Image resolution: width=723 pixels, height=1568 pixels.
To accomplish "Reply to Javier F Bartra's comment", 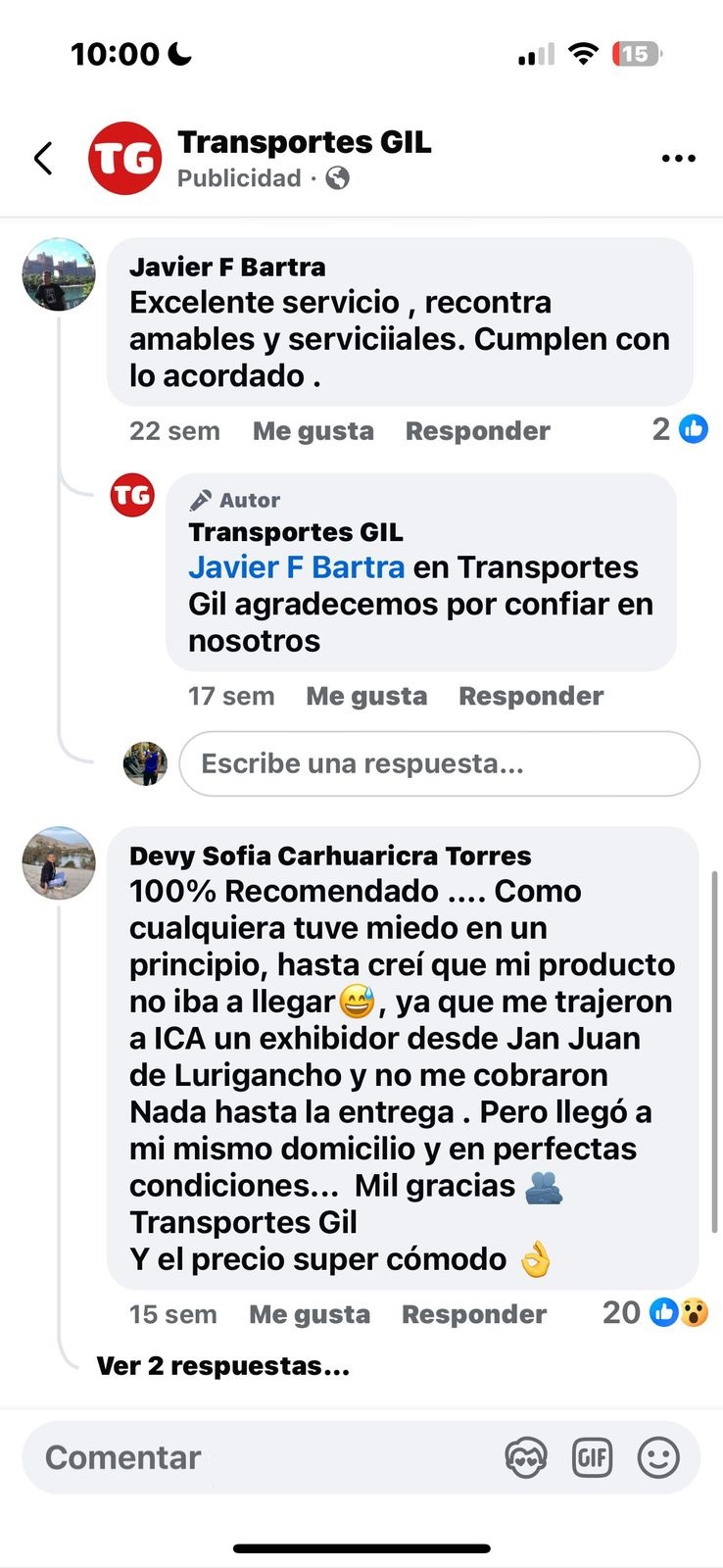I will pyautogui.click(x=477, y=431).
